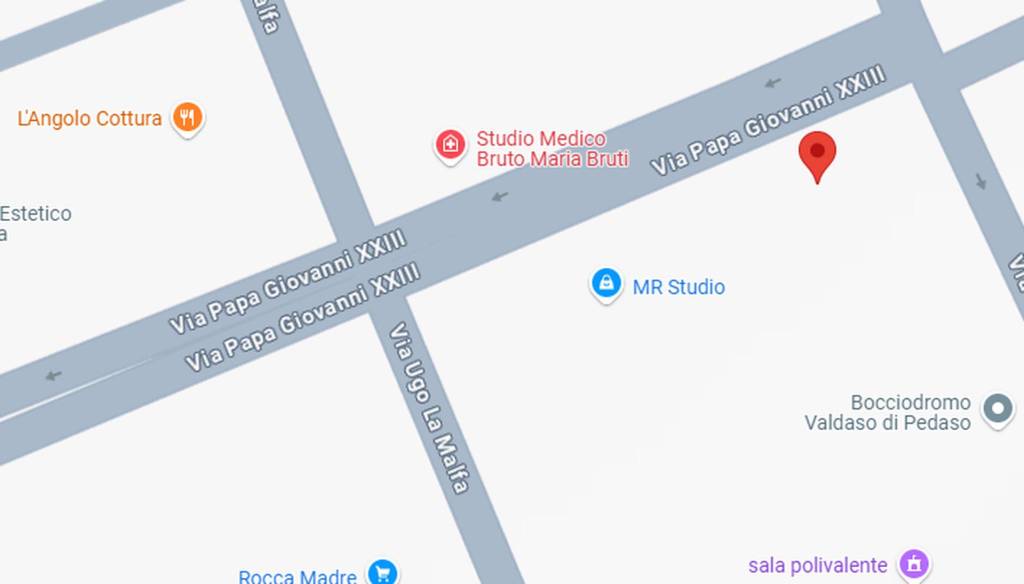
Task: Open the sala polivalente place marker
Action: [913, 564]
